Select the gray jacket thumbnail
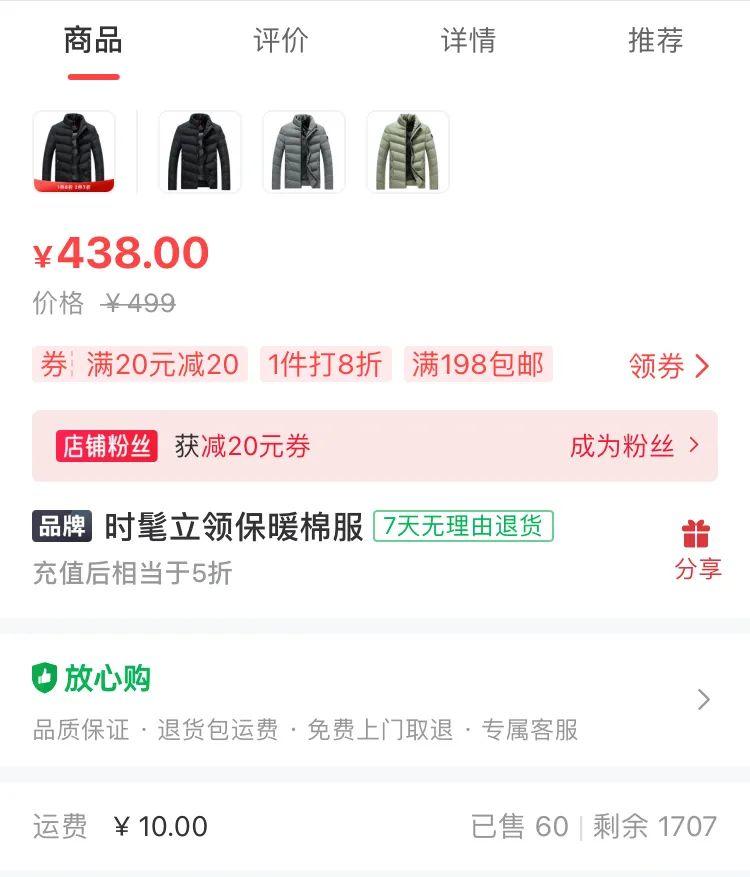The height and width of the screenshot is (877, 750). (x=303, y=151)
